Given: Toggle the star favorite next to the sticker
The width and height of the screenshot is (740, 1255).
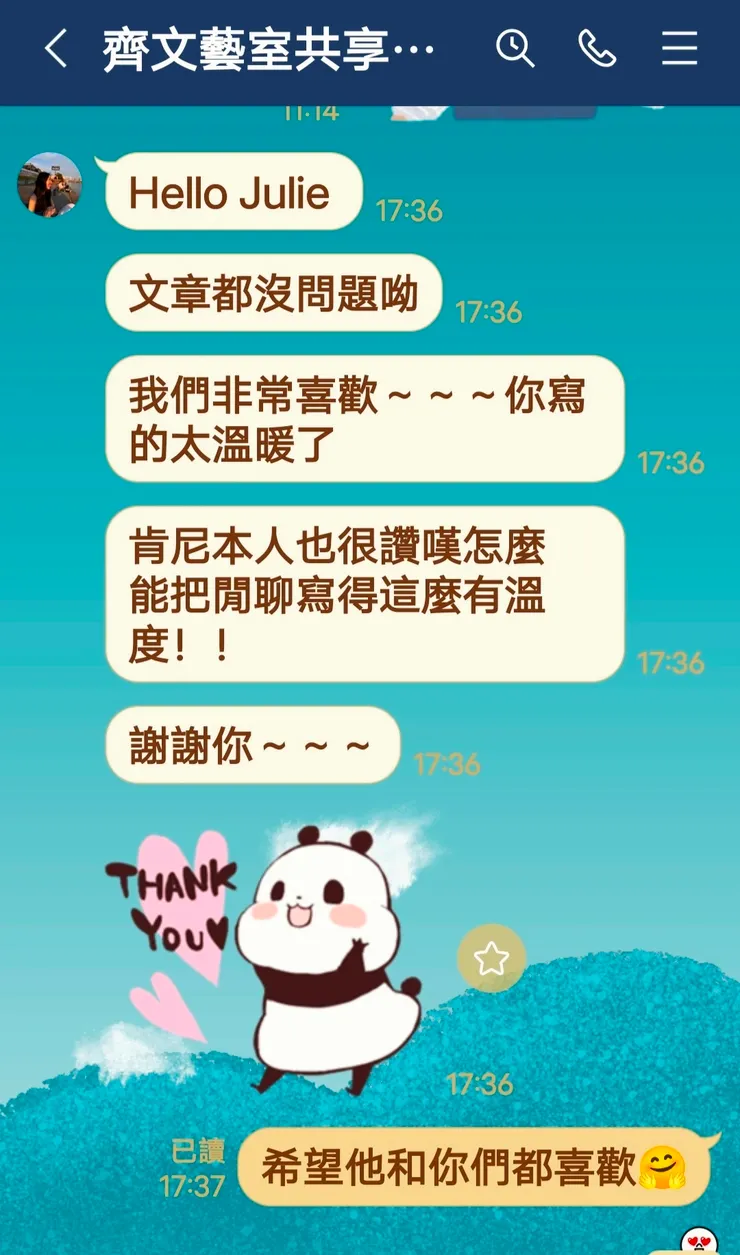Looking at the screenshot, I should point(491,958).
